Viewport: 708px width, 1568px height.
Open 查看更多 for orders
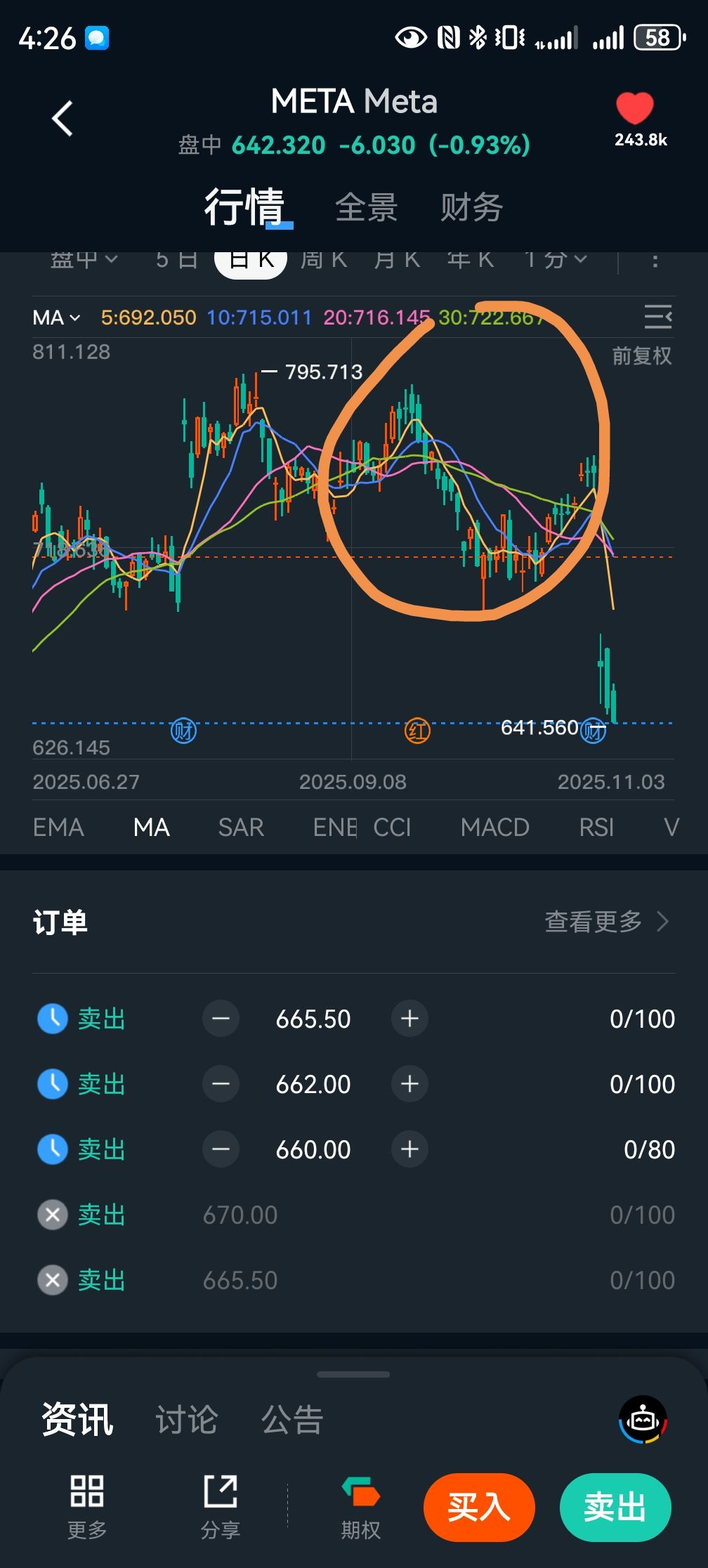[x=606, y=921]
